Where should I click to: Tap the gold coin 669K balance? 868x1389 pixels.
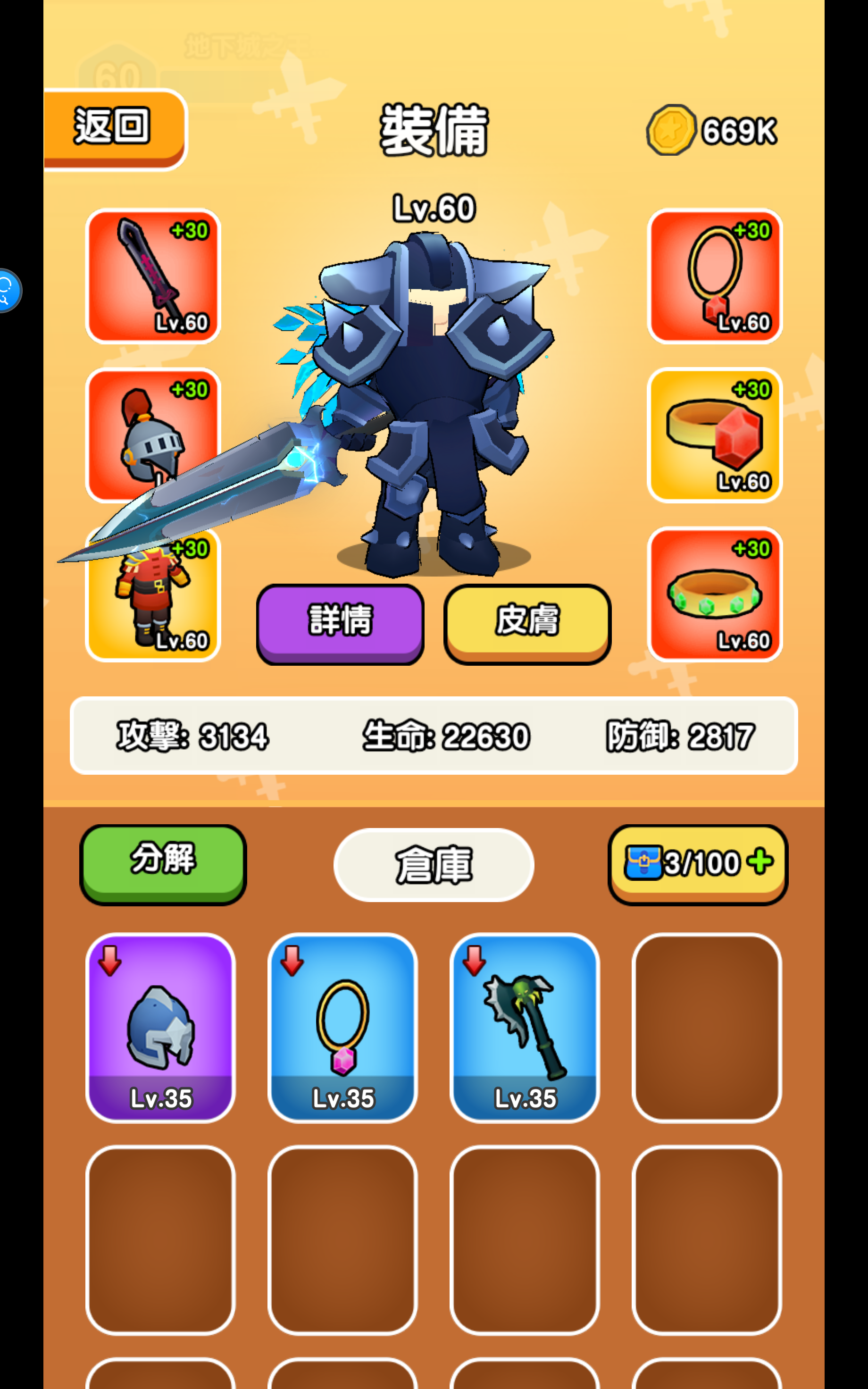712,130
